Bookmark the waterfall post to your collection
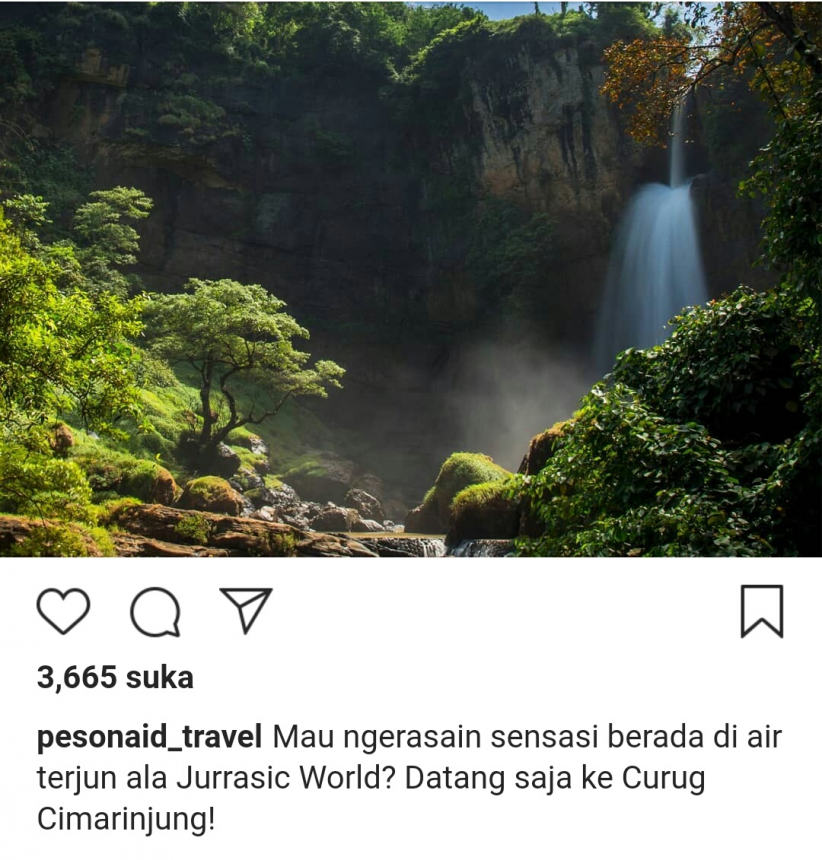 point(764,610)
